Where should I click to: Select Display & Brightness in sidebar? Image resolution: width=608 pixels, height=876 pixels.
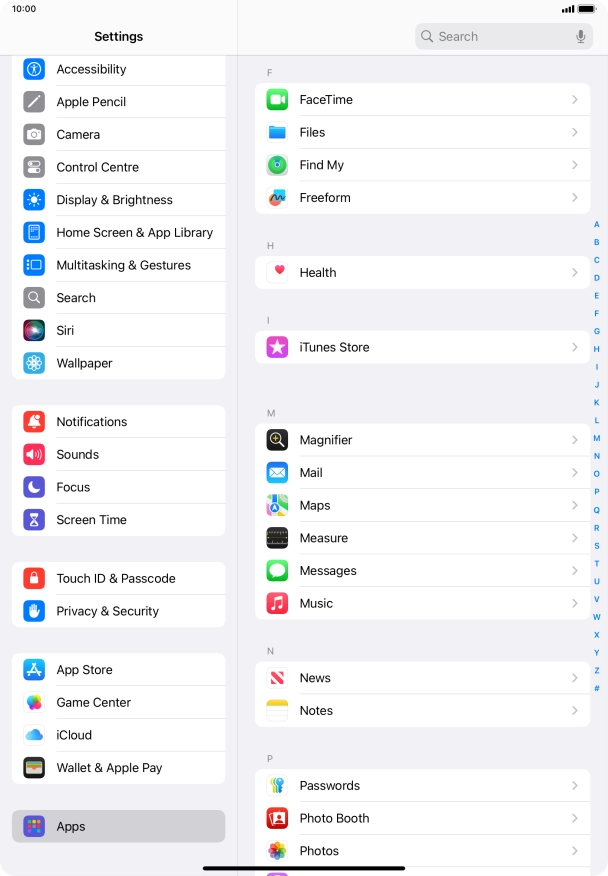[118, 200]
